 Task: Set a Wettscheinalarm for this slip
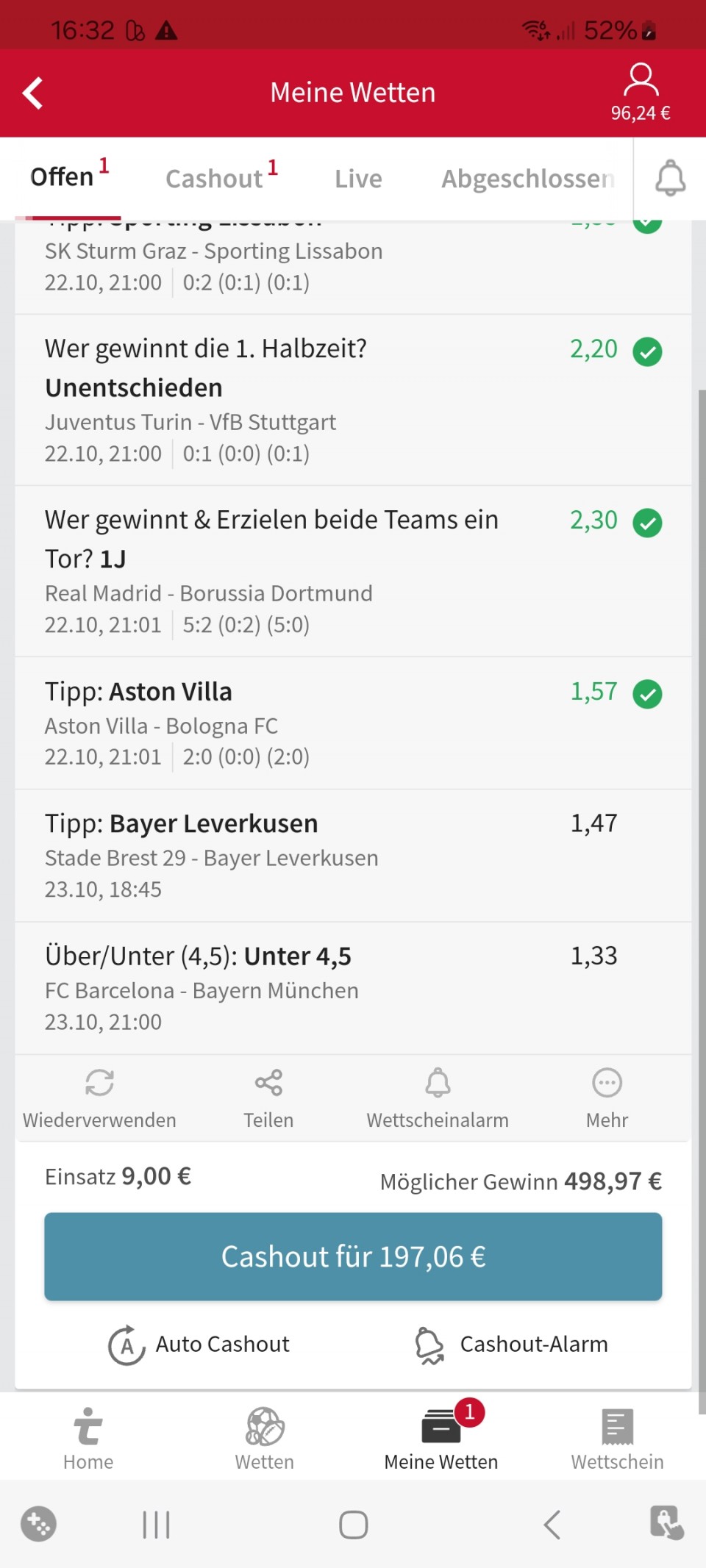click(438, 1098)
